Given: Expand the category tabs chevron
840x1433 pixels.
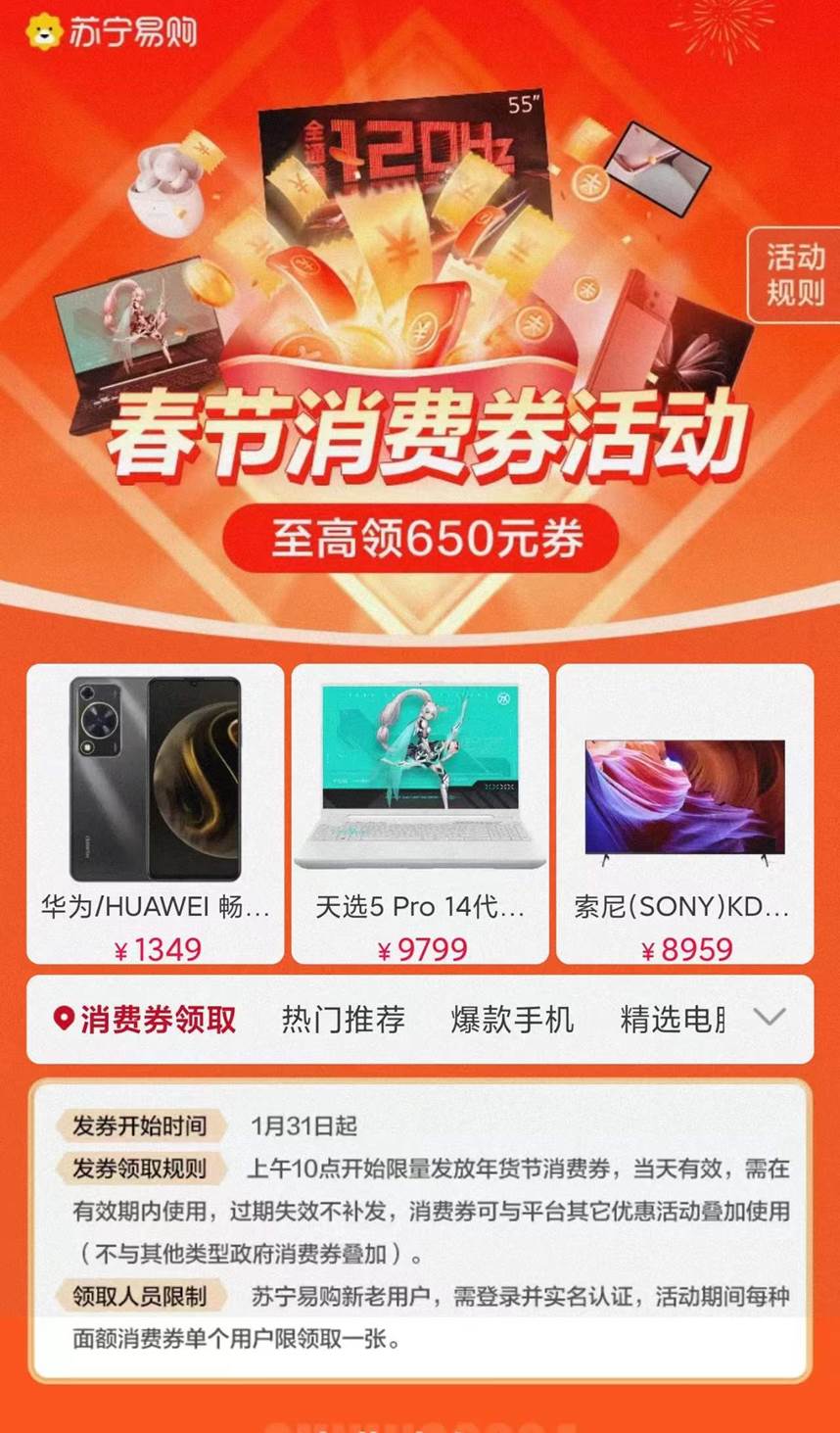Looking at the screenshot, I should coord(770,1018).
